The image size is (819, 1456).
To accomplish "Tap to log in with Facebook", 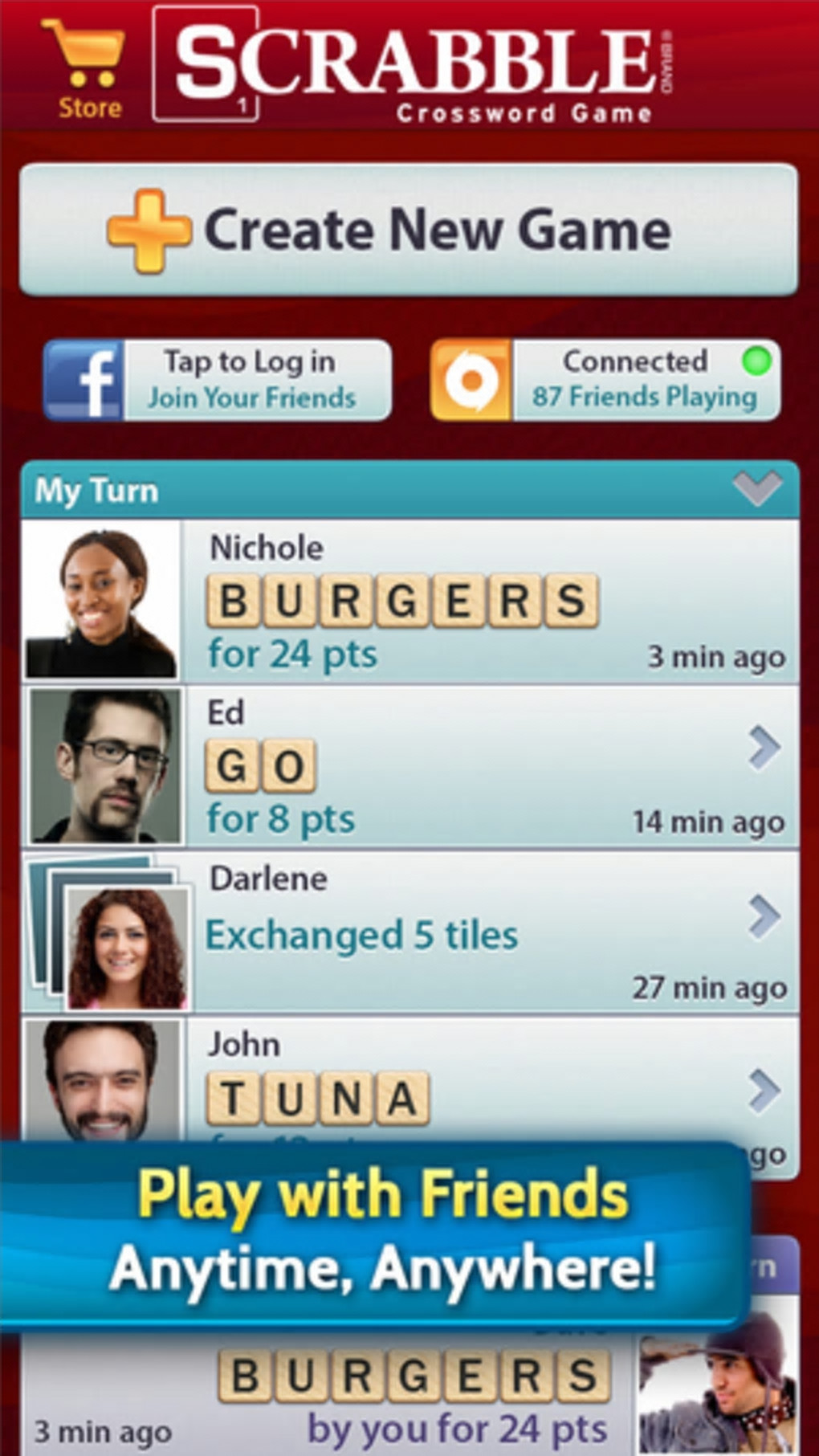I will pyautogui.click(x=218, y=380).
